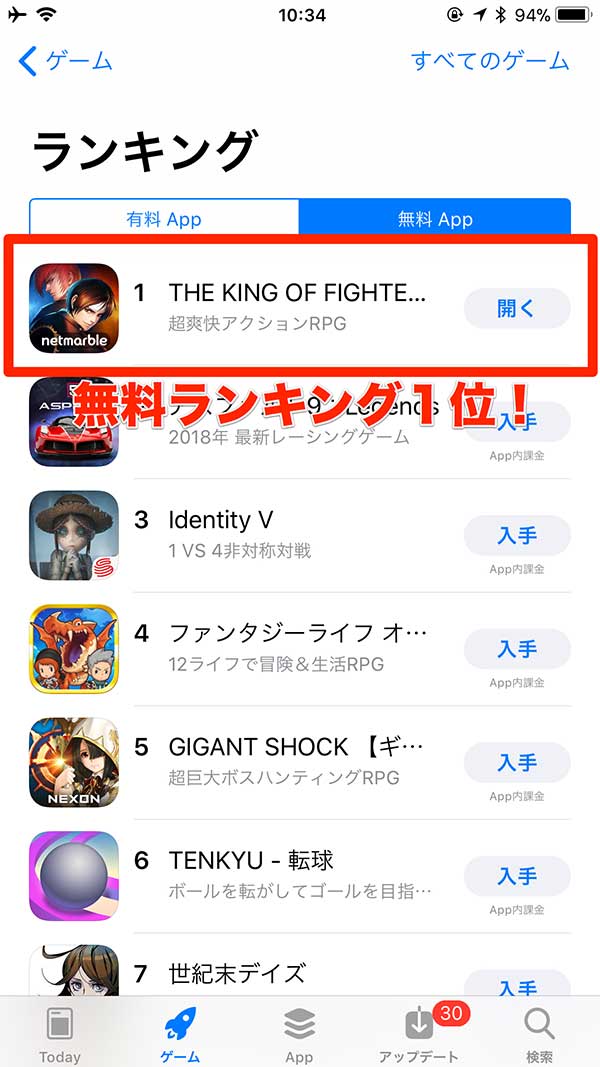This screenshot has height=1067, width=600.
Task: Get Identity V with 入手
Action: click(517, 536)
